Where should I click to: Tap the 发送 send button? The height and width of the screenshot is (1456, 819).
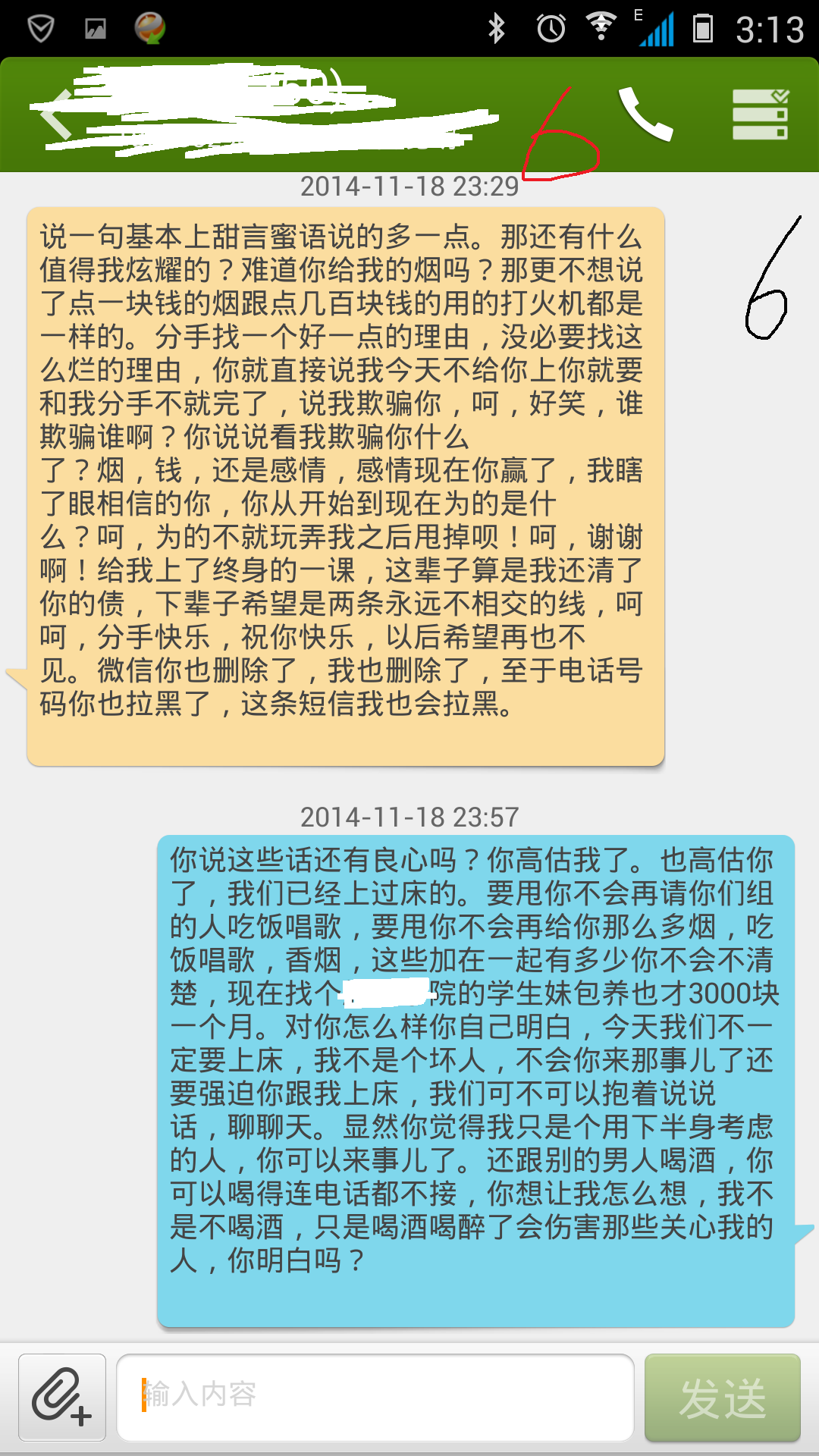[722, 1397]
